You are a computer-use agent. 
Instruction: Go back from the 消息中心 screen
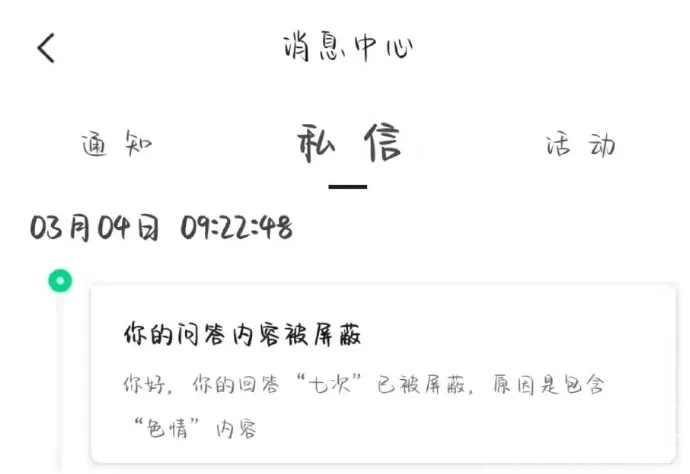click(46, 48)
